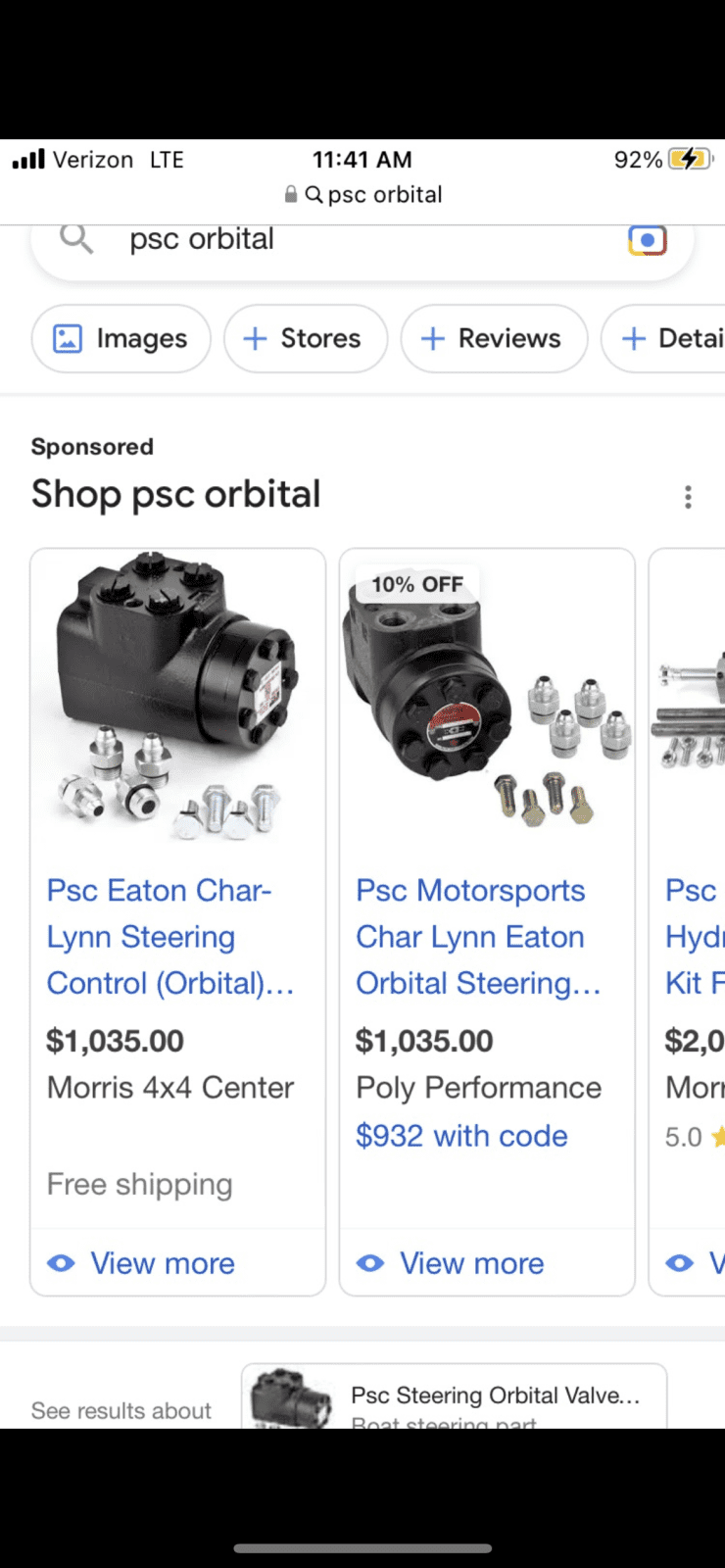
Task: Open Psc Steering Orbital Valve result
Action: point(454,1397)
